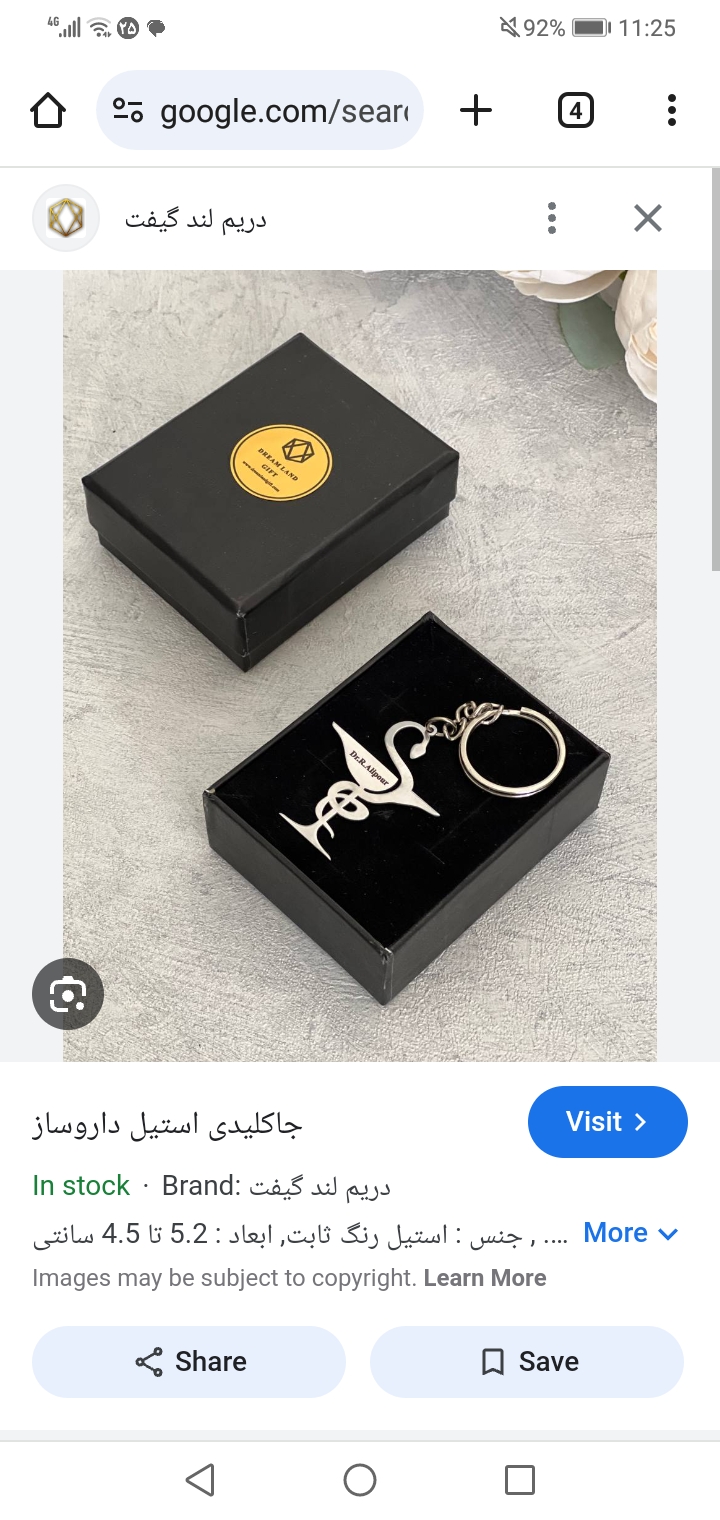Visit the product's website
720x1520 pixels.
coord(607,1122)
